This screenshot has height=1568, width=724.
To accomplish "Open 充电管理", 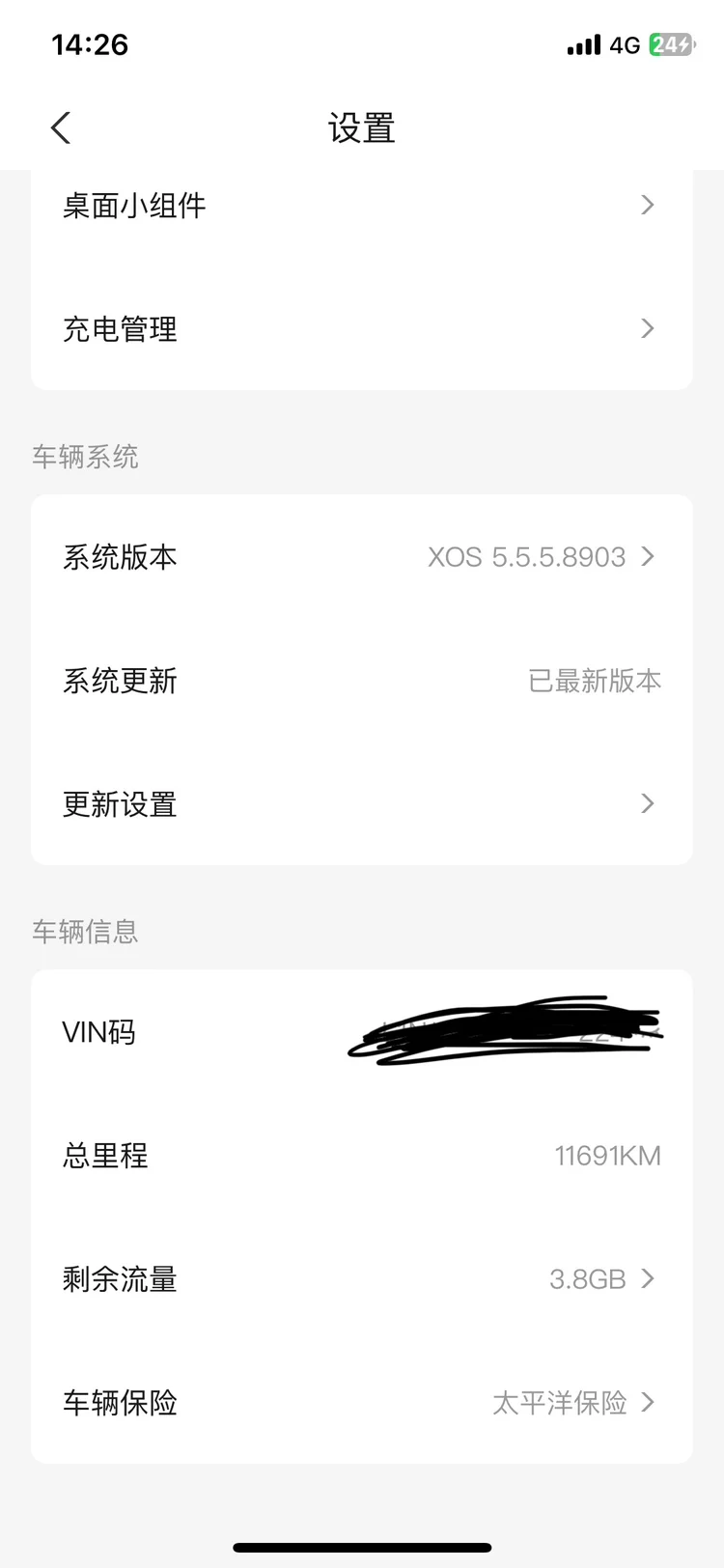I will 361,329.
